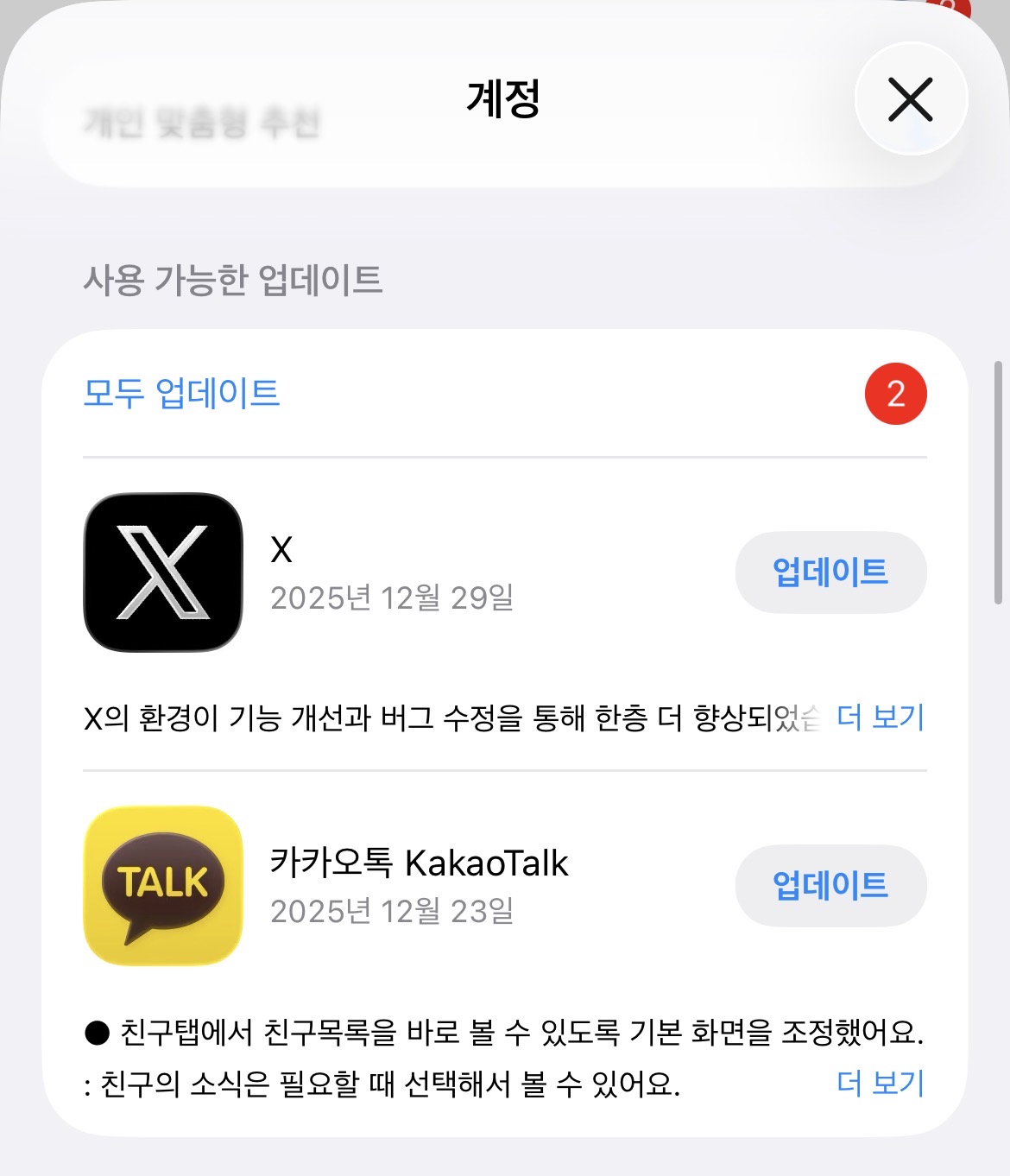Tap the 계정 title in the header
Viewport: 1010px width, 1176px height.
[505, 100]
